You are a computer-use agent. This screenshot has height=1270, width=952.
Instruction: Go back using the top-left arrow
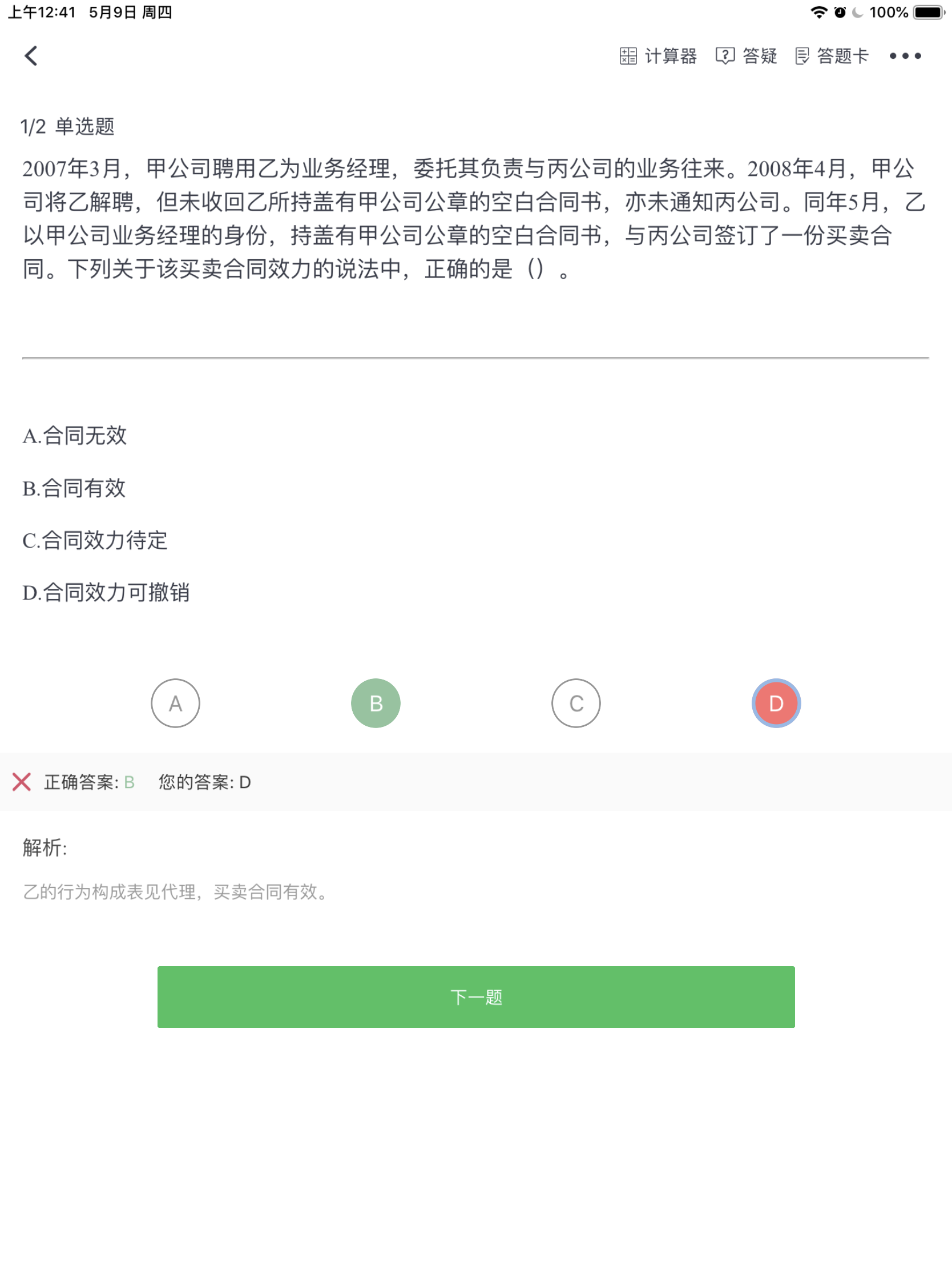[x=31, y=56]
